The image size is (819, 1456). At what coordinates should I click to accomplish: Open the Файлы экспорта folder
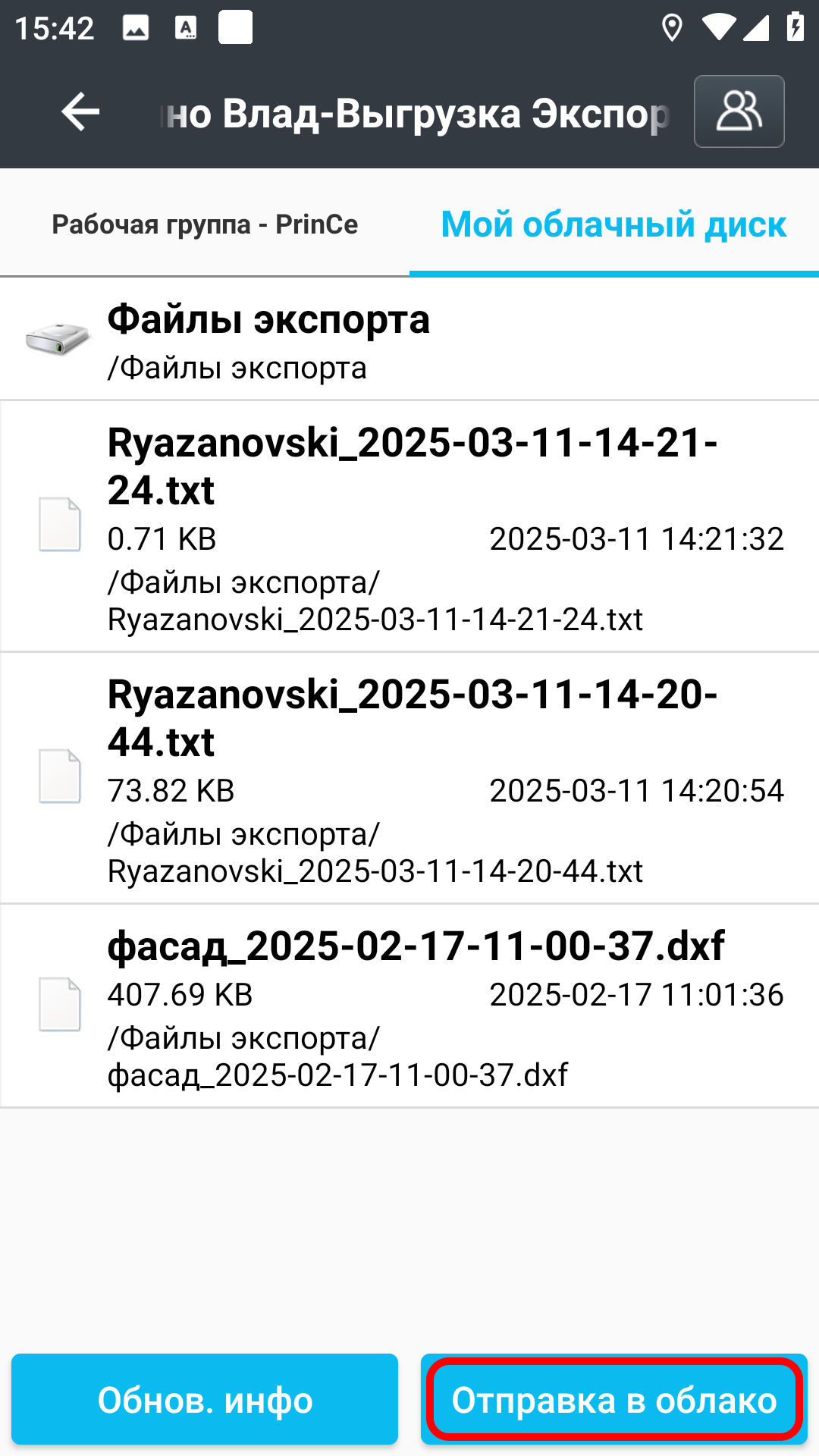pos(409,340)
